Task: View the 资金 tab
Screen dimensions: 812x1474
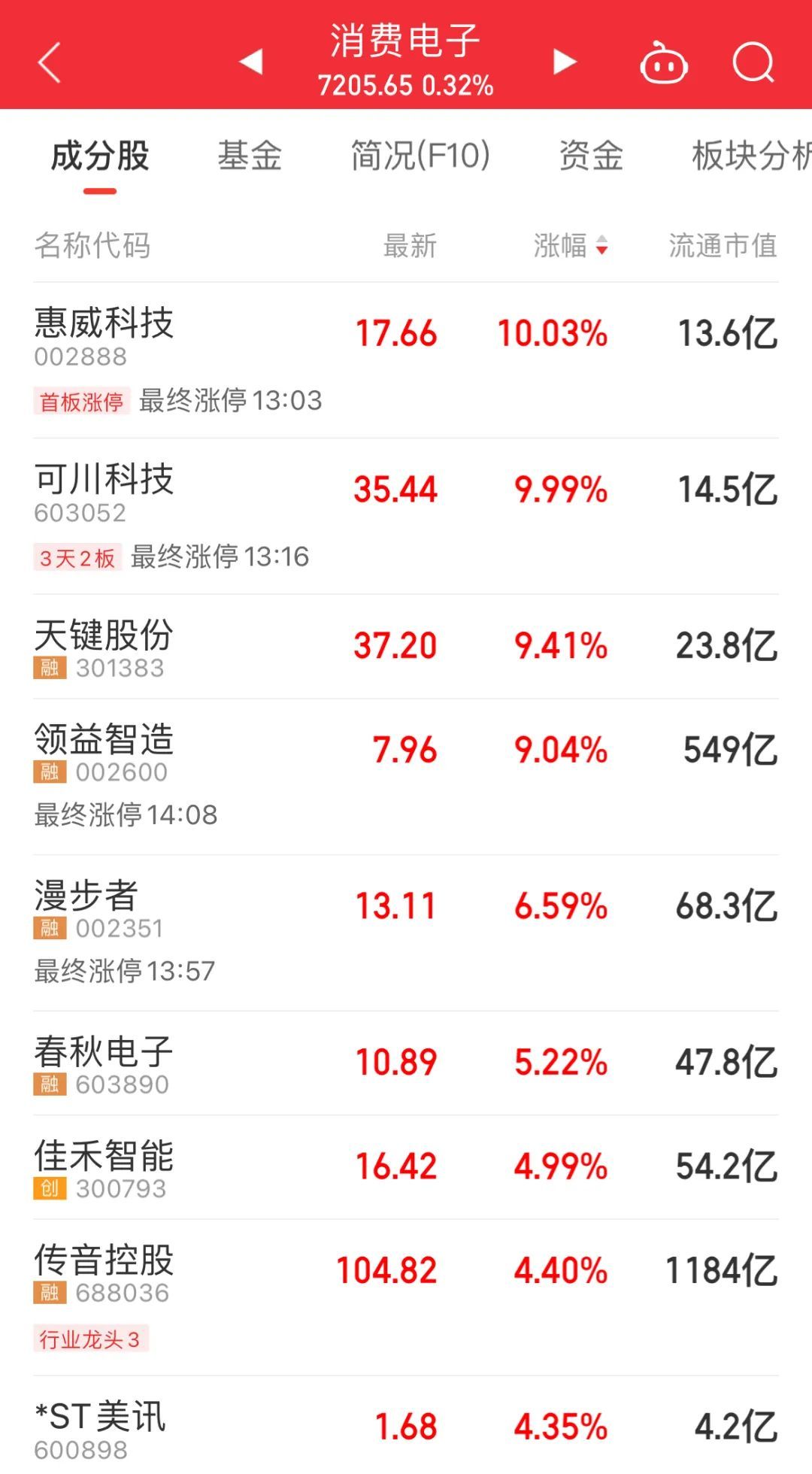Action: [591, 156]
